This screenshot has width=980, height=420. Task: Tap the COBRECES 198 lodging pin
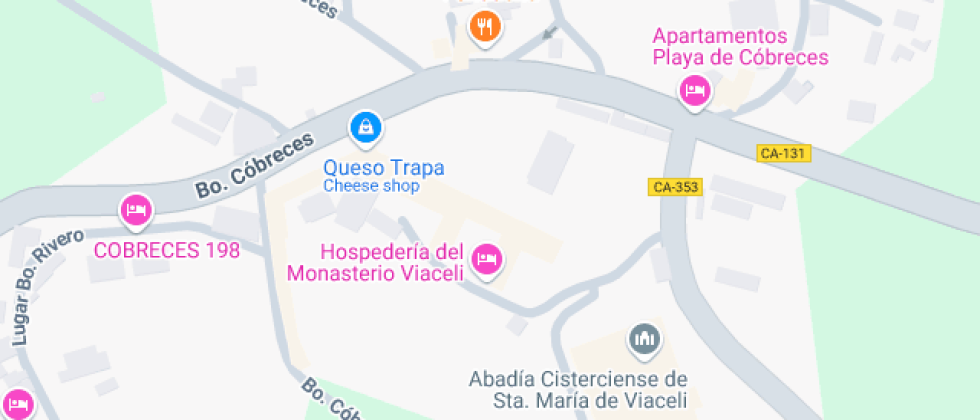(x=136, y=211)
